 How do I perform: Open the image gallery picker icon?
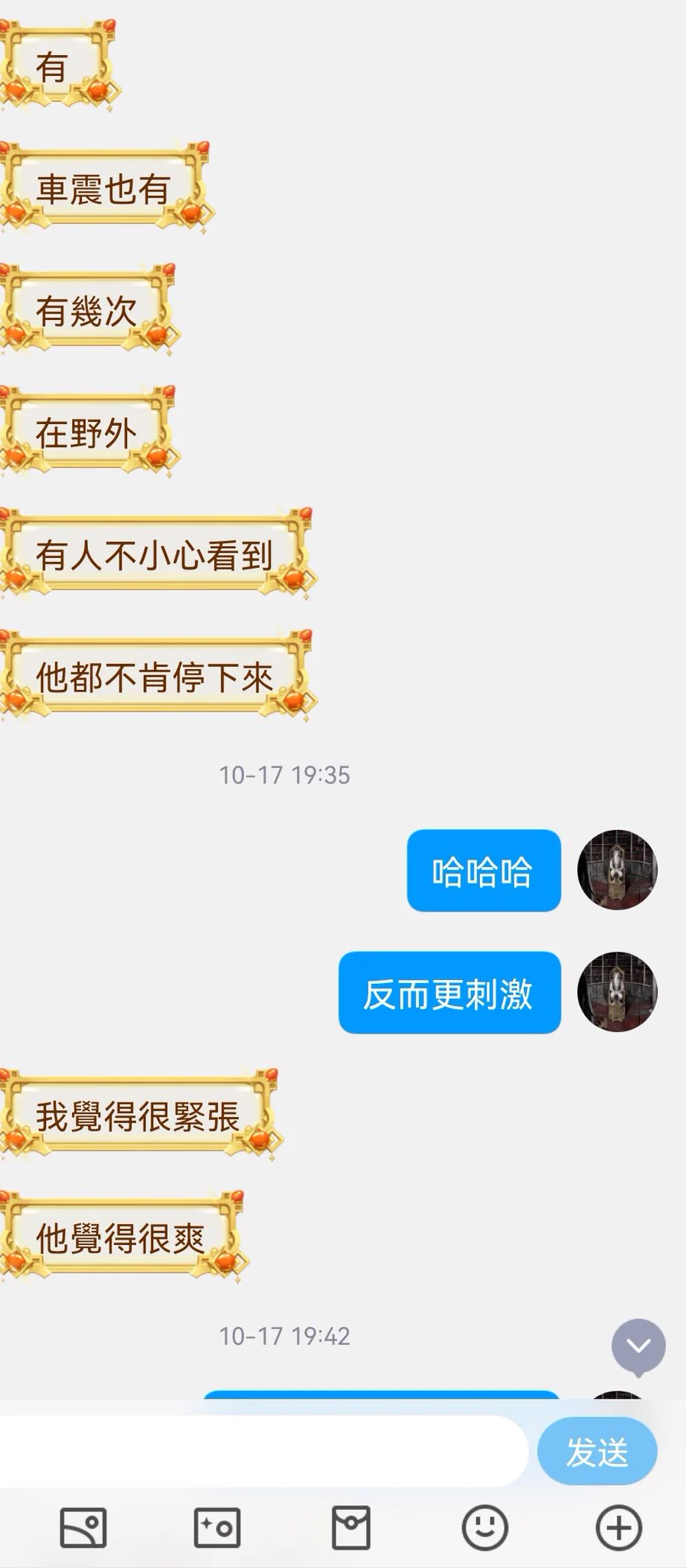coord(83,1528)
